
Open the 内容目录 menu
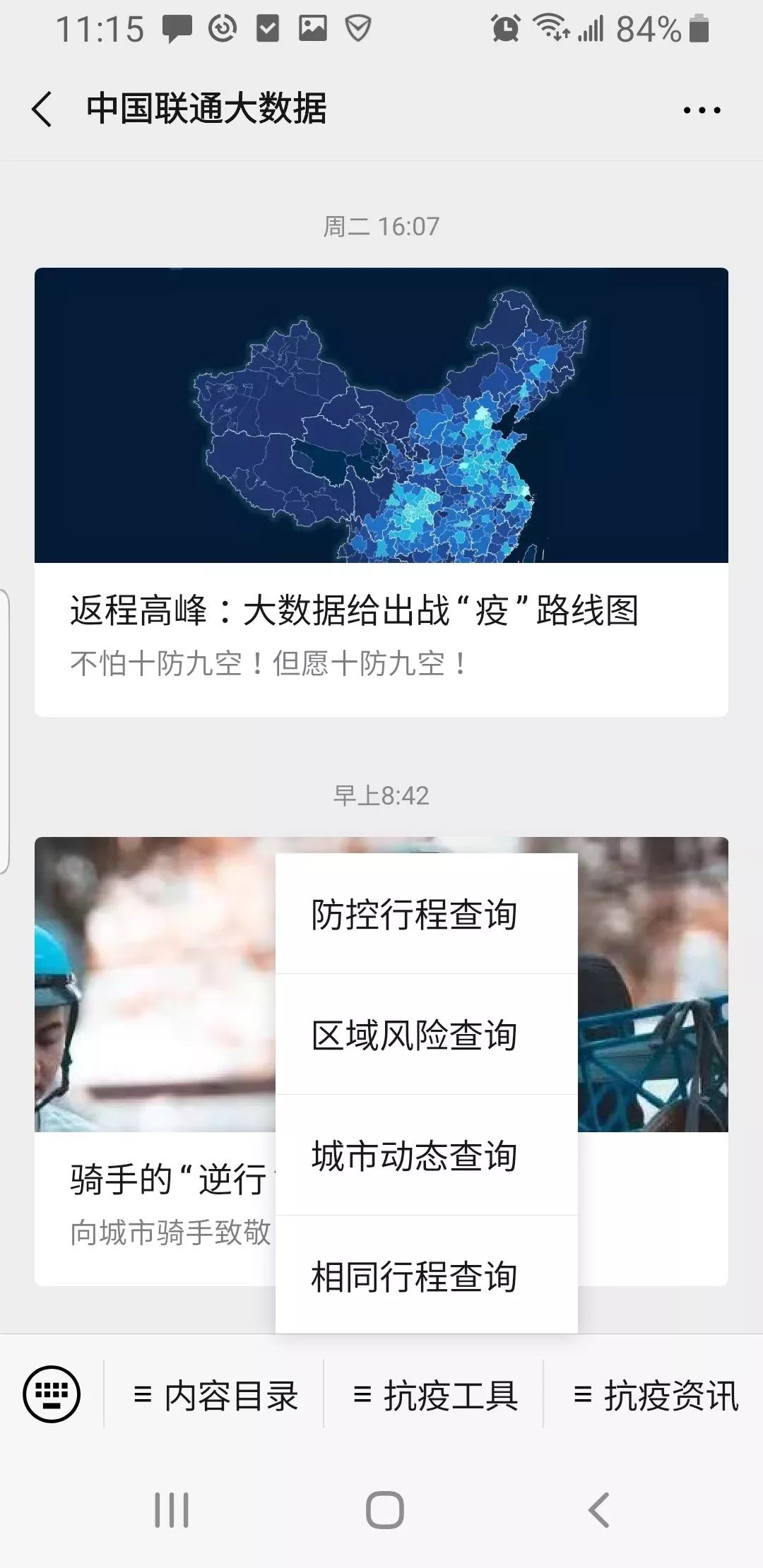coord(215,1396)
